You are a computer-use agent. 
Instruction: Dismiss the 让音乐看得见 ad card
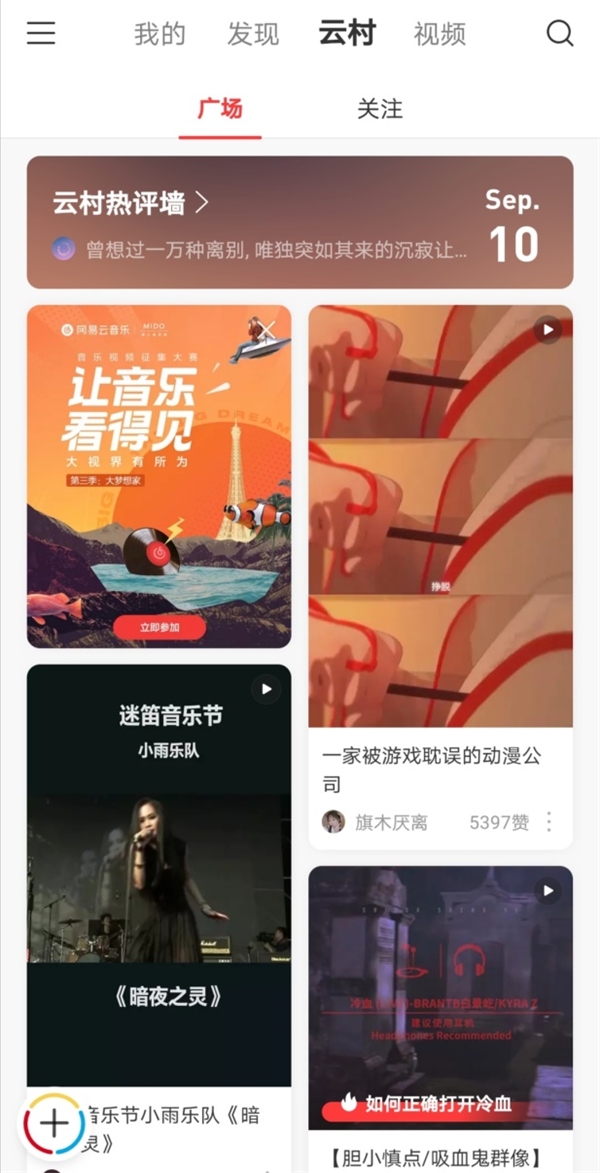pyautogui.click(x=267, y=329)
